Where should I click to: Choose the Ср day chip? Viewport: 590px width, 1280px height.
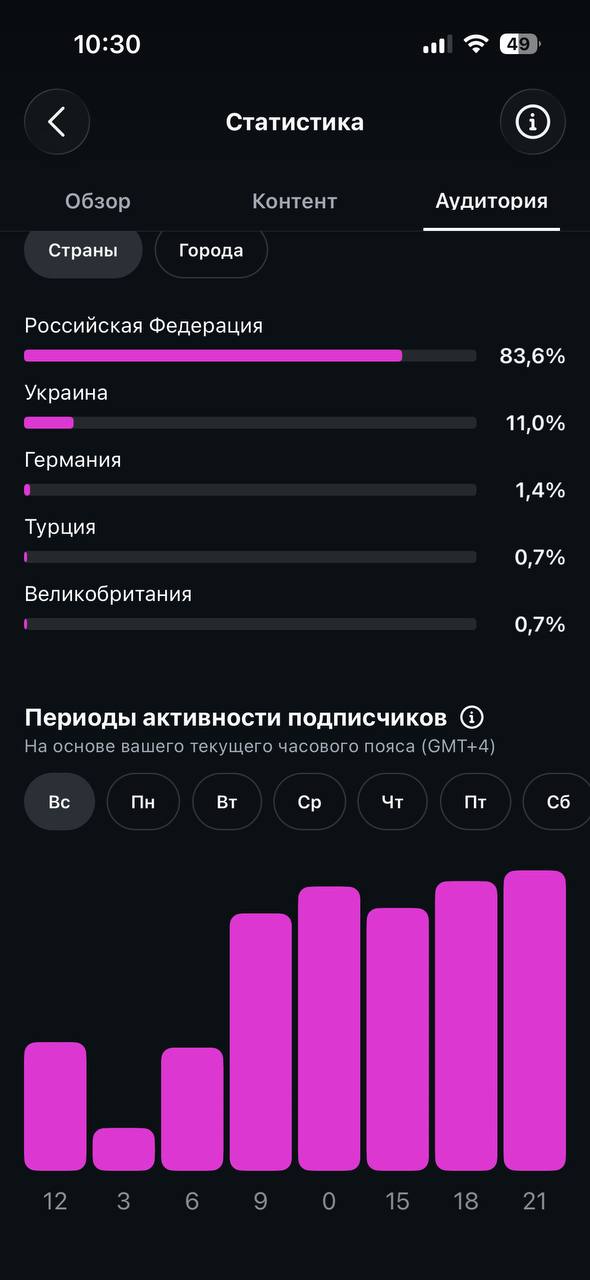[x=310, y=802]
